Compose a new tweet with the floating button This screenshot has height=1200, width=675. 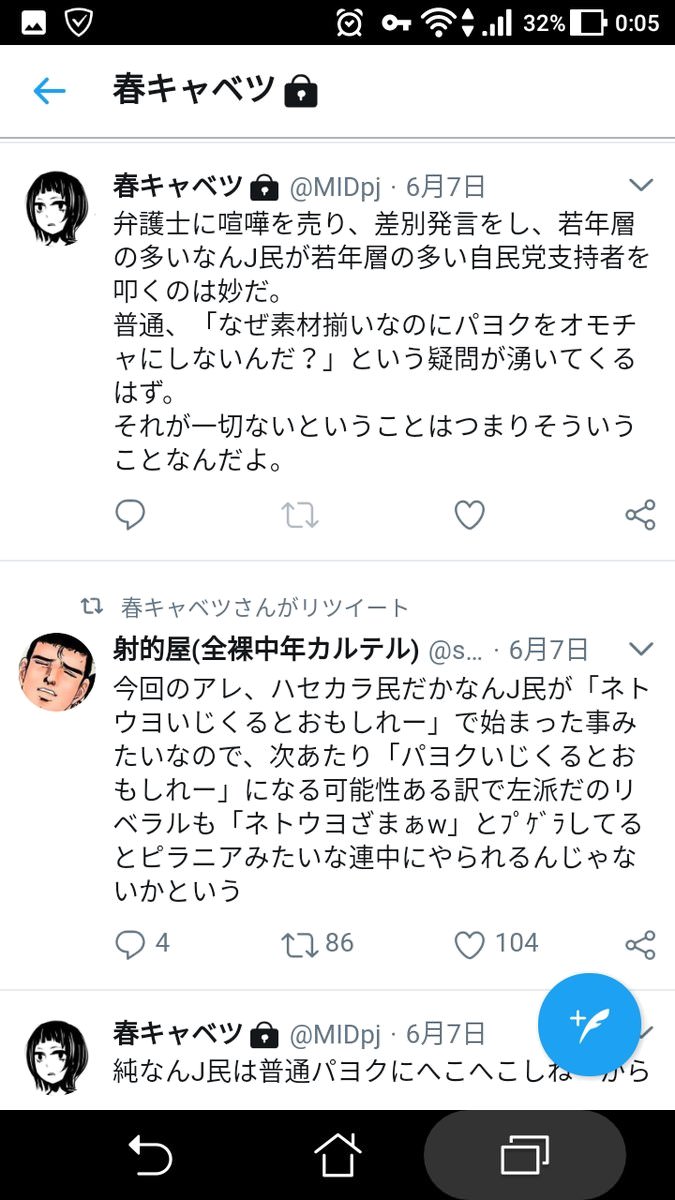pos(589,1024)
